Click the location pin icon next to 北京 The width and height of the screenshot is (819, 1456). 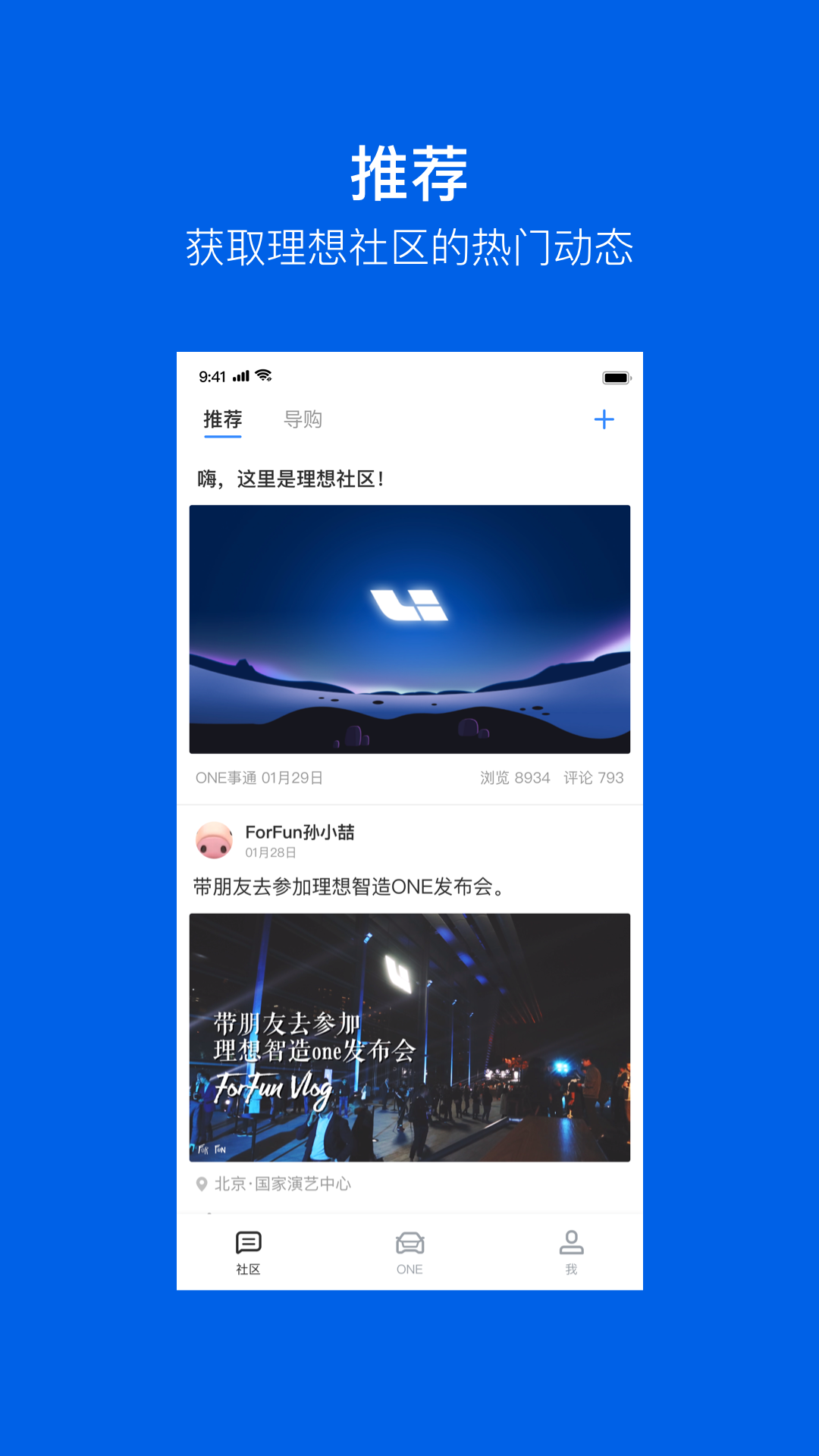pyautogui.click(x=201, y=1183)
